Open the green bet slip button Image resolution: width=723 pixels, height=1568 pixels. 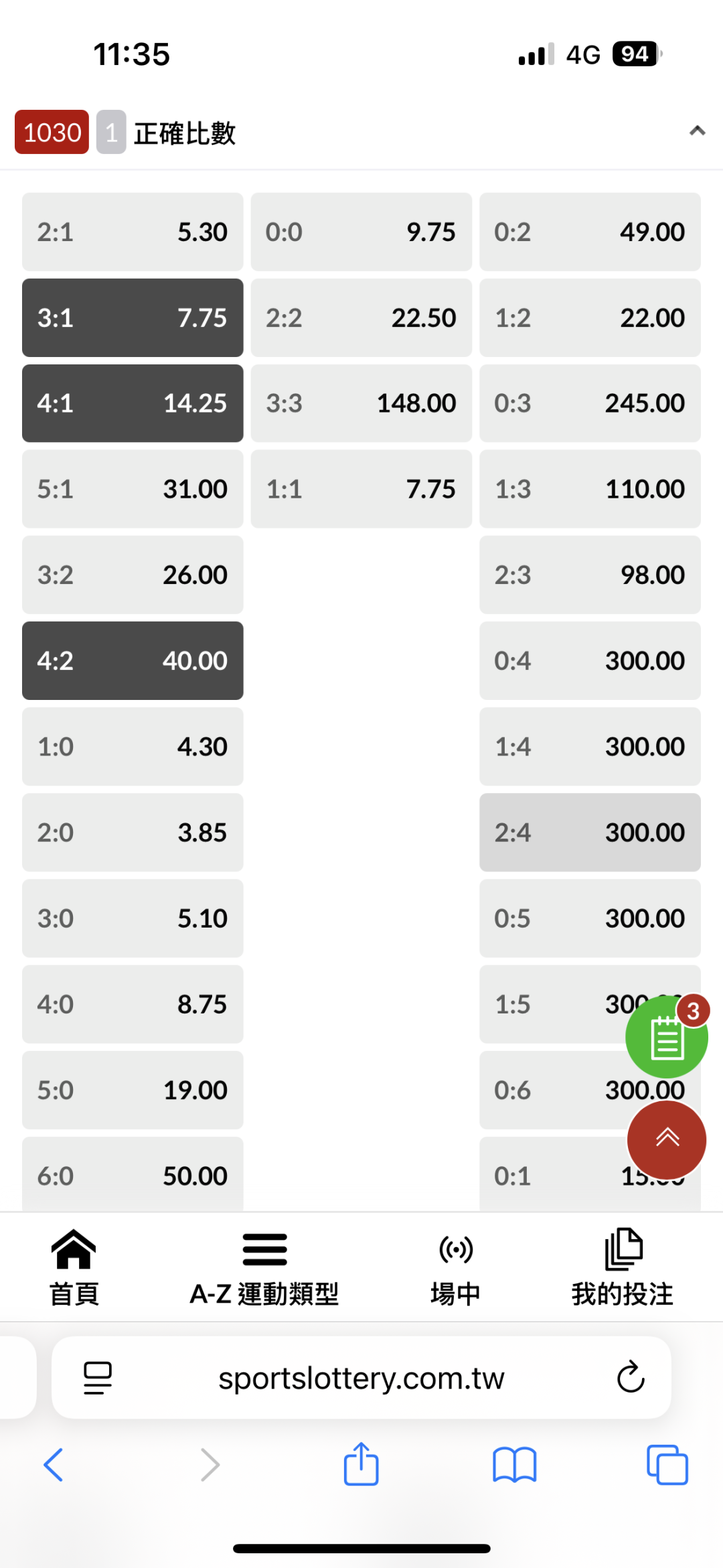[667, 1037]
